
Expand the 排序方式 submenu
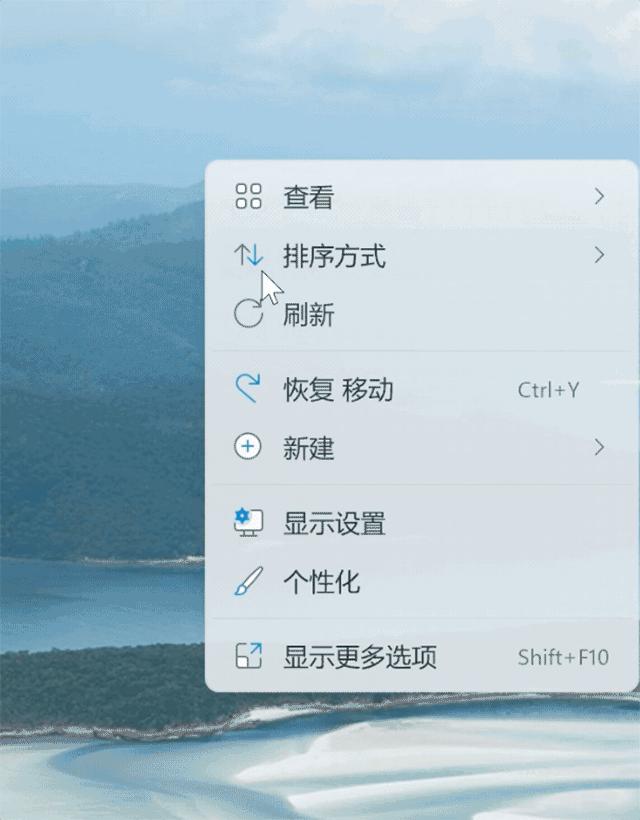(x=334, y=257)
